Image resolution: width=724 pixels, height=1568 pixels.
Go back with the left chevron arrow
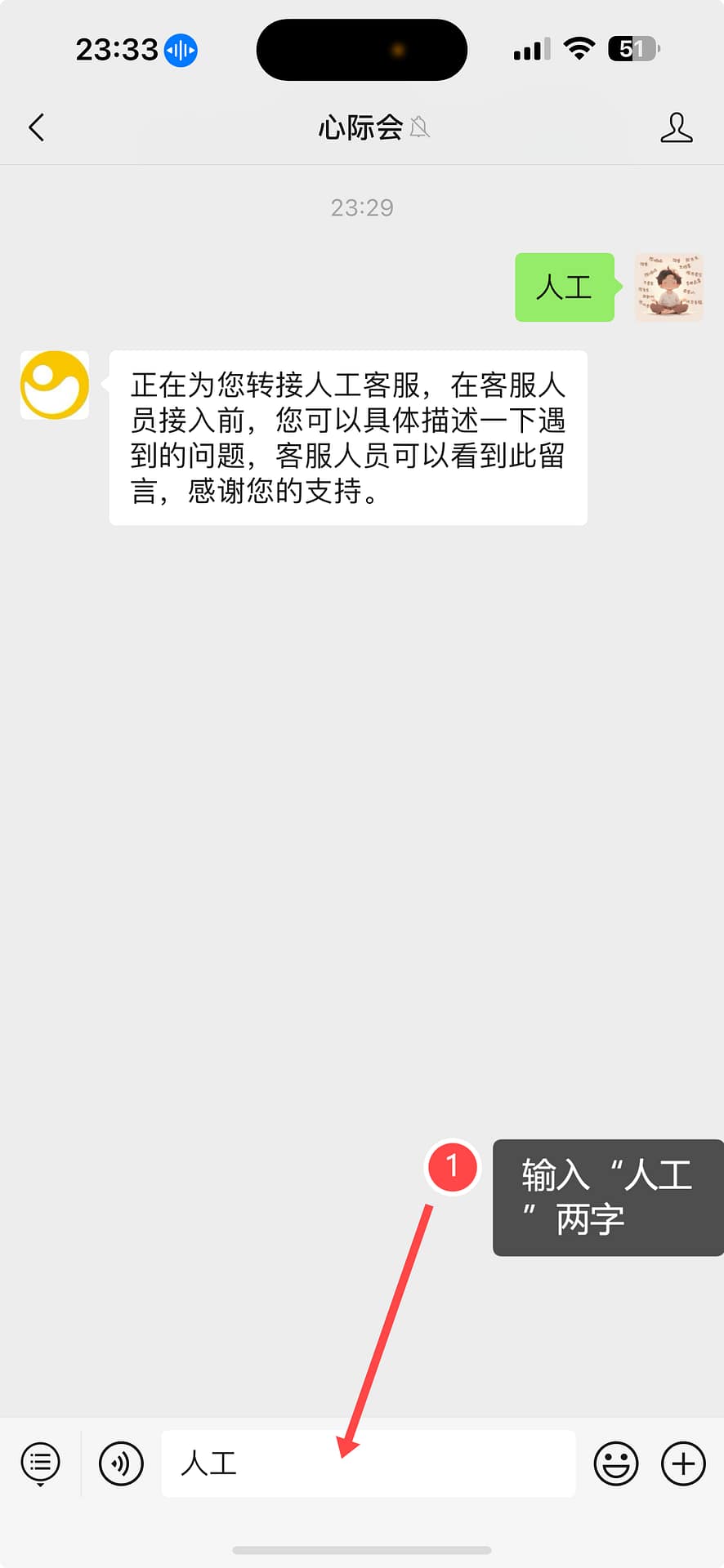click(35, 127)
